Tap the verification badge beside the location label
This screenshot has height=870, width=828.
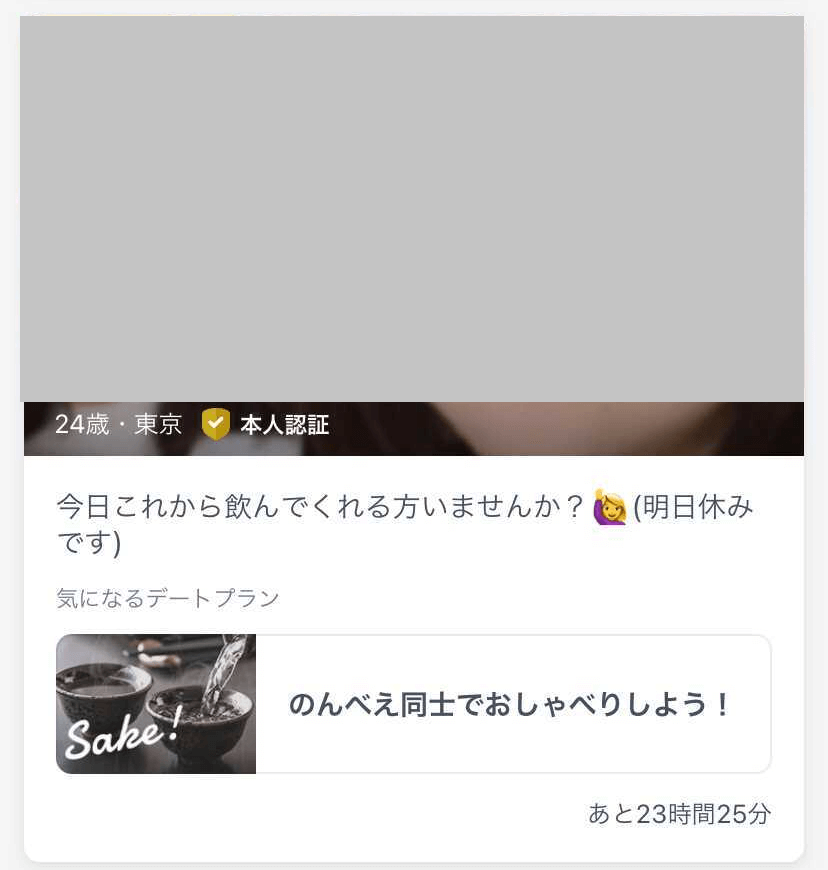(x=218, y=424)
